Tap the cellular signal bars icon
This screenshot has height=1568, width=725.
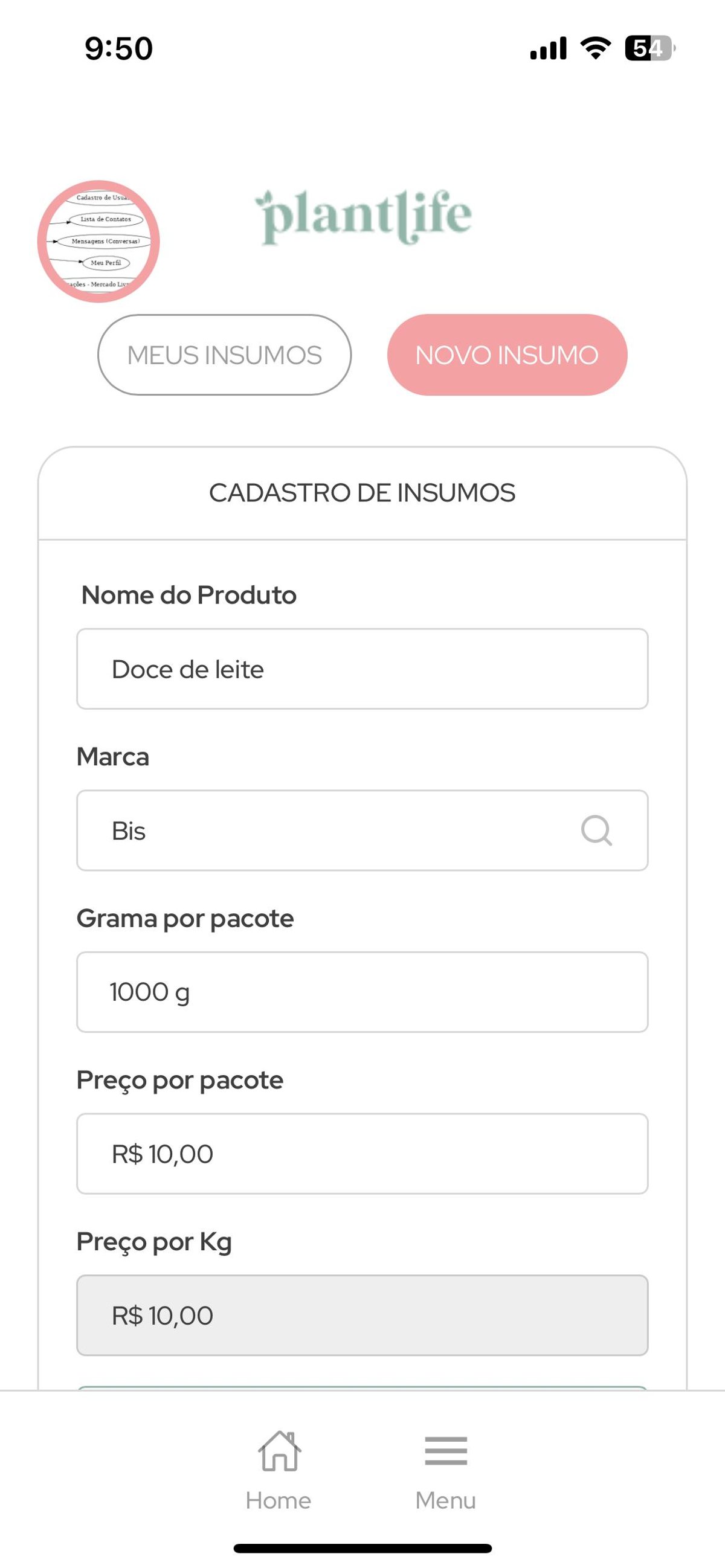coord(546,50)
